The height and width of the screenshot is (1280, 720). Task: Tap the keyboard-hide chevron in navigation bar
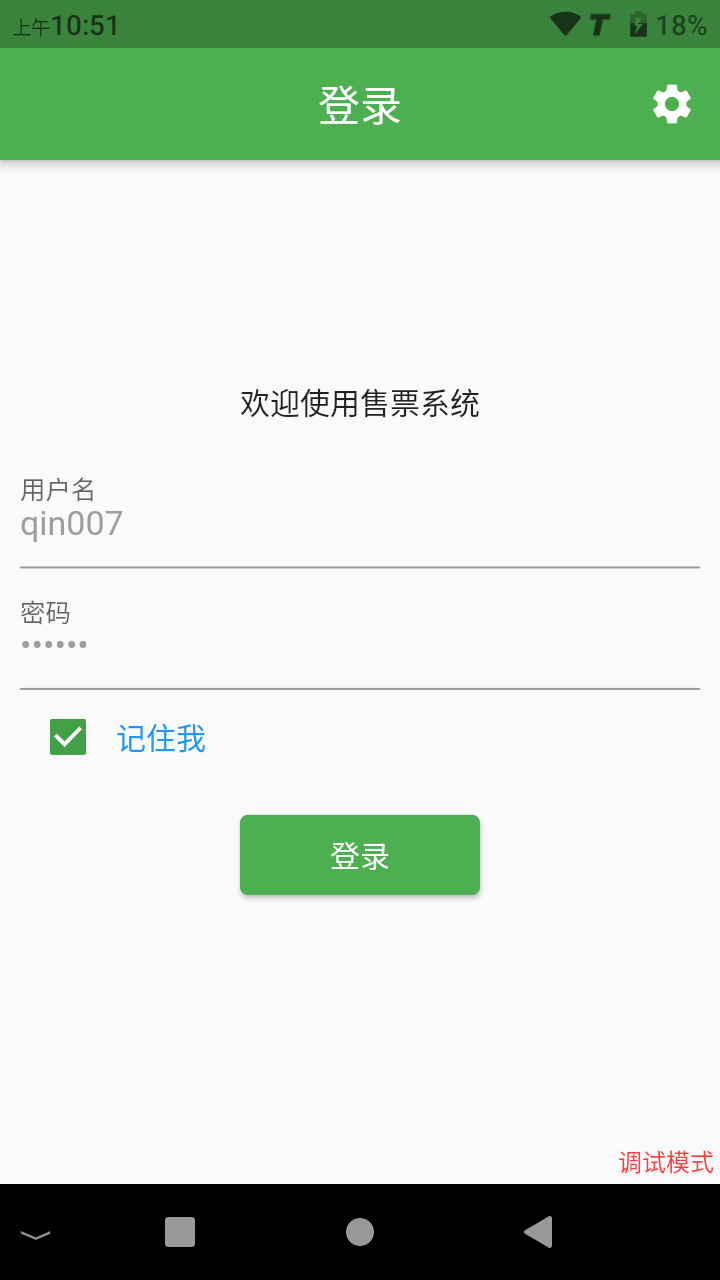(x=37, y=1234)
